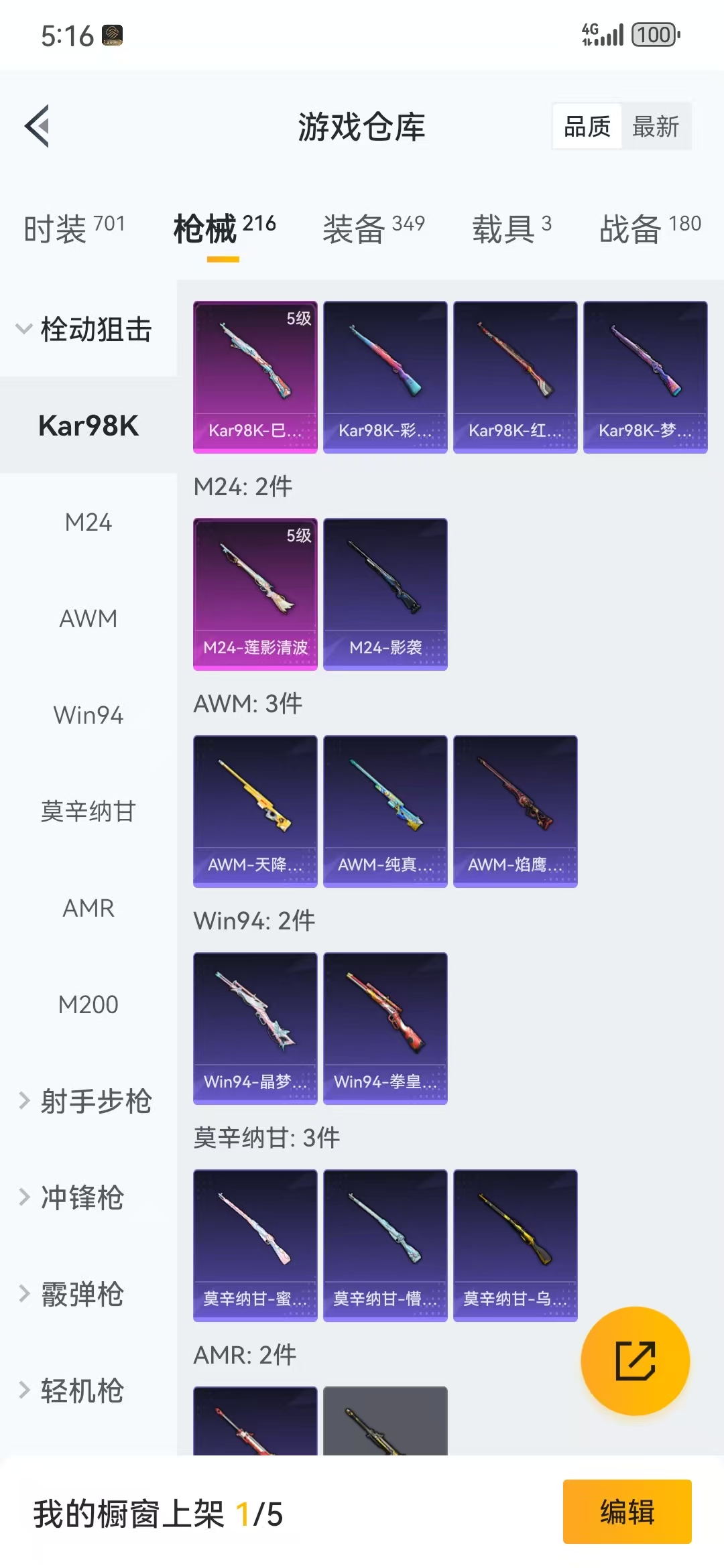
Task: Expand the 霰弹枪 category
Action: point(80,1294)
